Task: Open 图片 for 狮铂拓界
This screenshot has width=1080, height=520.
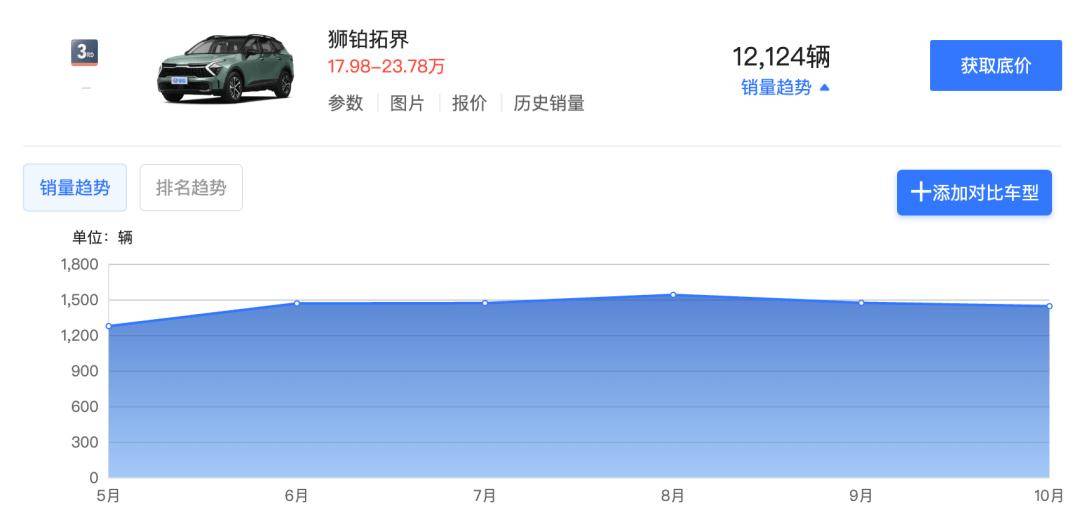Action: pyautogui.click(x=407, y=103)
